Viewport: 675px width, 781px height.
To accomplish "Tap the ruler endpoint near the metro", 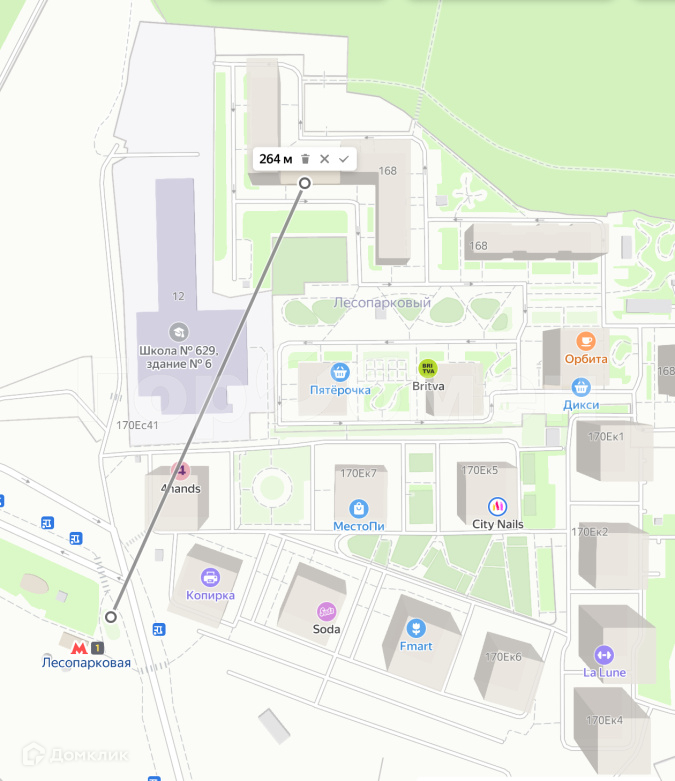I will [111, 617].
